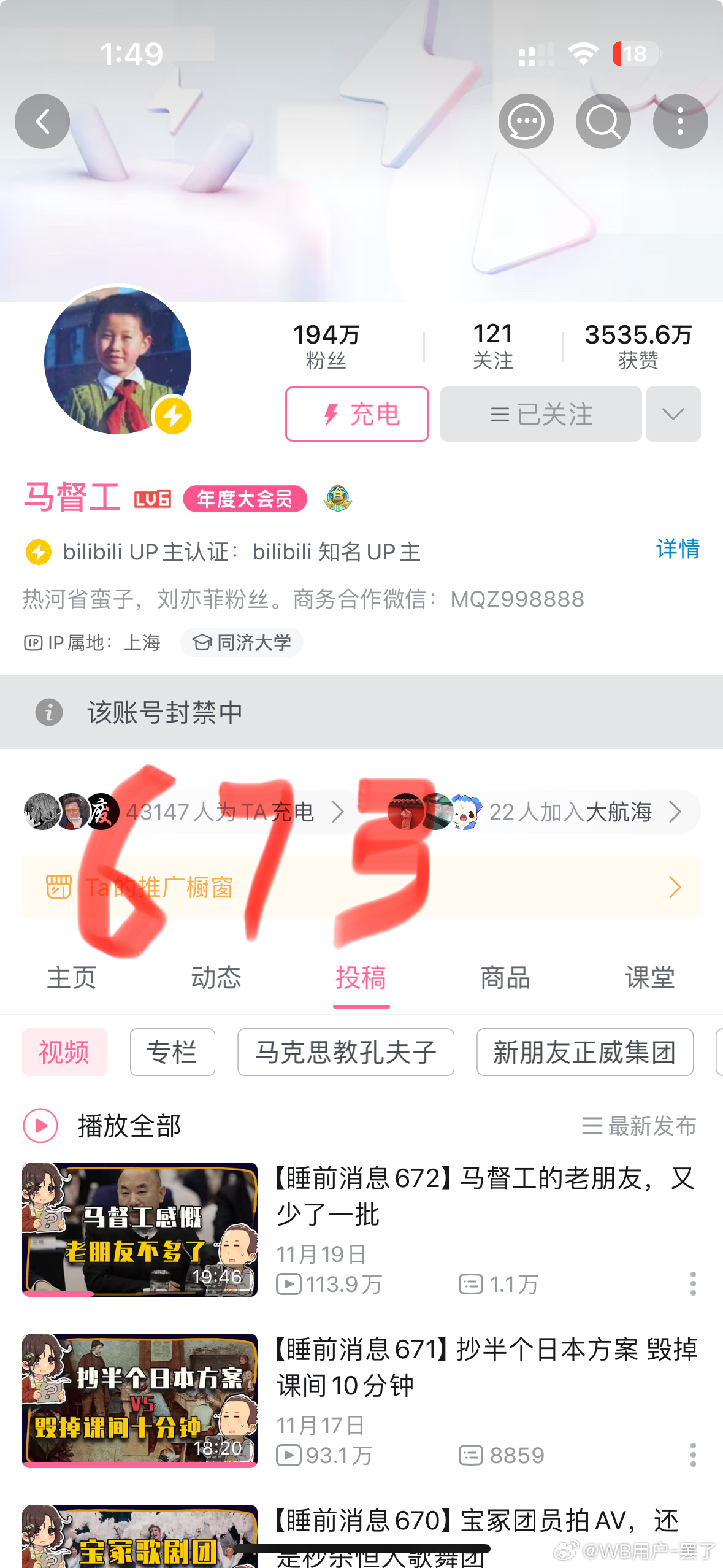The width and height of the screenshot is (723, 1568).
Task: Play all videos with 播放全部
Action: (103, 1126)
